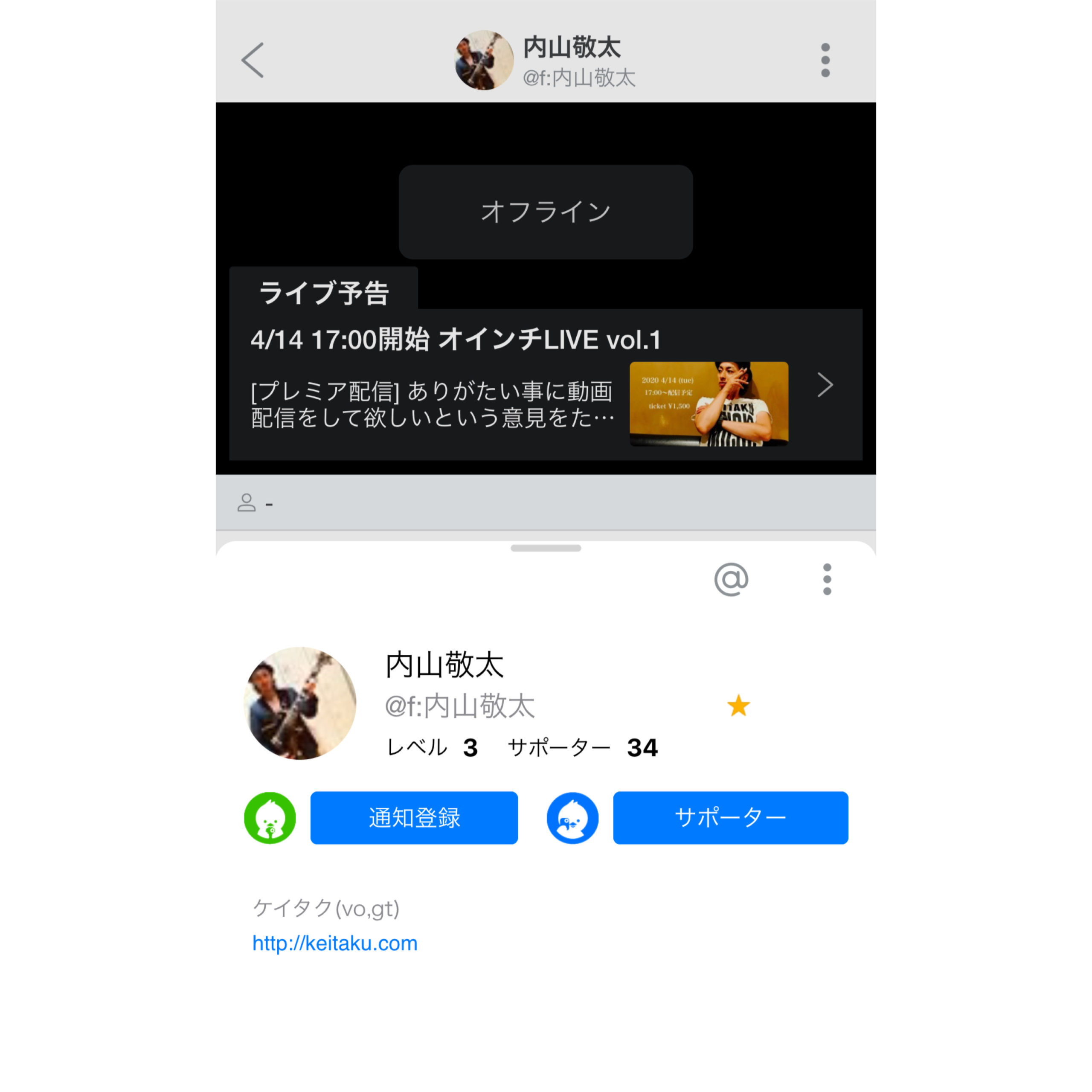Tap the orange star beside the username

click(x=738, y=706)
